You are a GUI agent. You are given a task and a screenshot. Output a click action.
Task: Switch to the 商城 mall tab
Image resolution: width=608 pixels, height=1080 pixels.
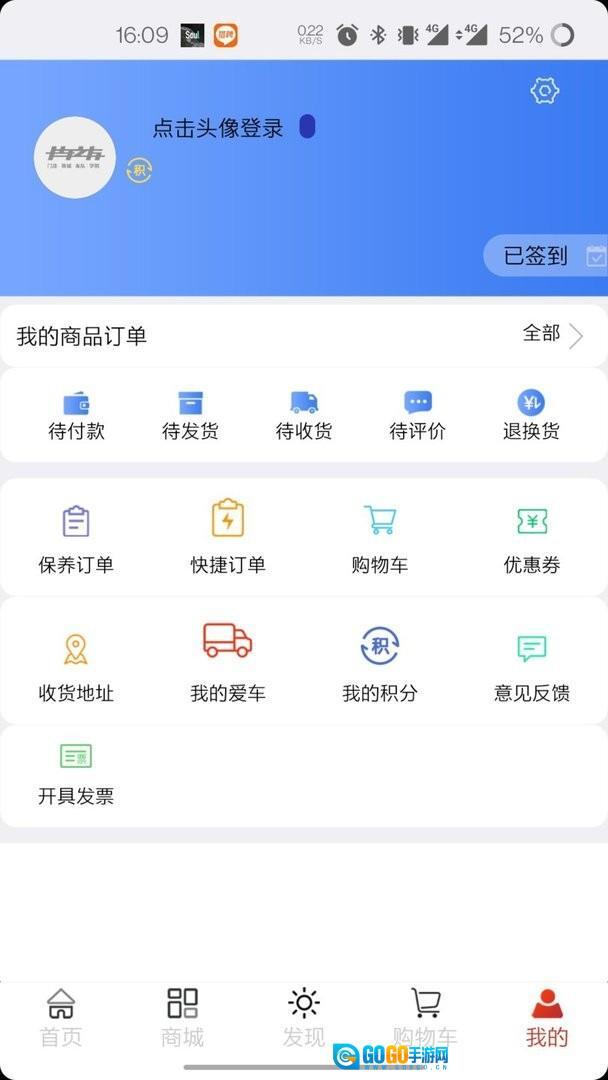point(182,1018)
